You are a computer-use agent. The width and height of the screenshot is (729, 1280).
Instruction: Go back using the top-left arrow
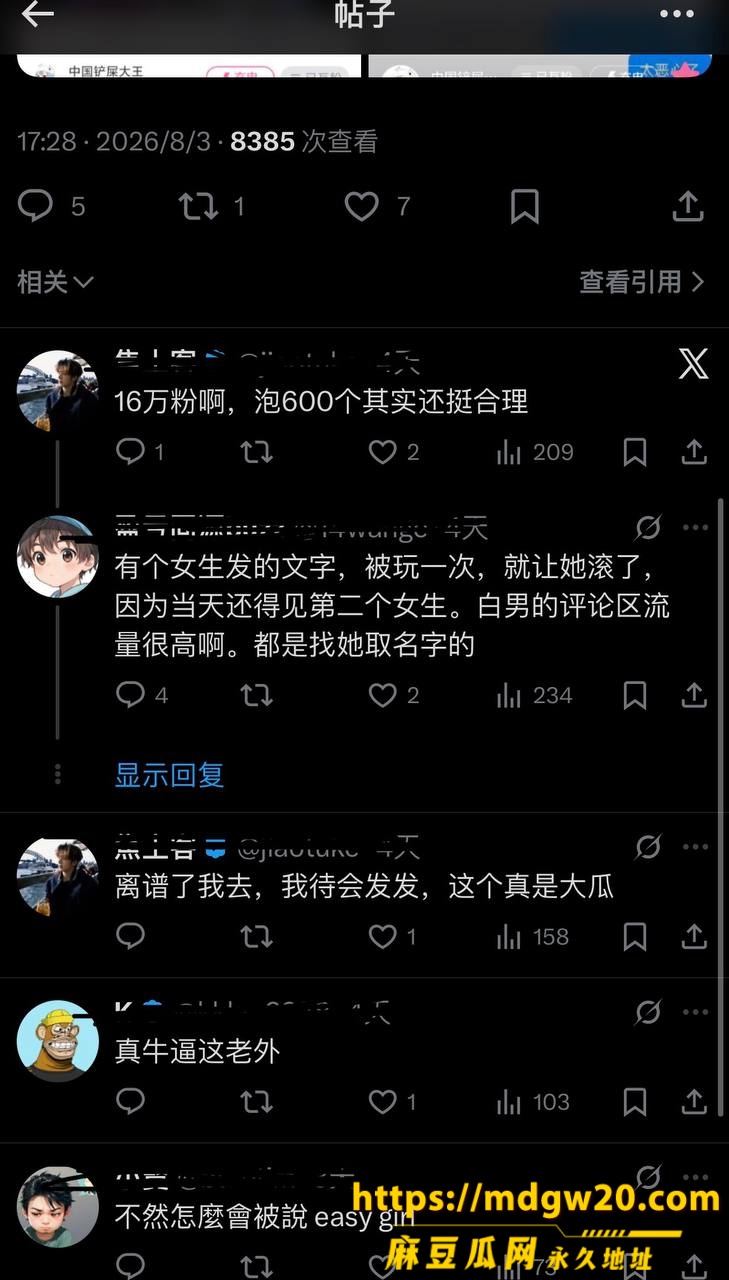[37, 14]
